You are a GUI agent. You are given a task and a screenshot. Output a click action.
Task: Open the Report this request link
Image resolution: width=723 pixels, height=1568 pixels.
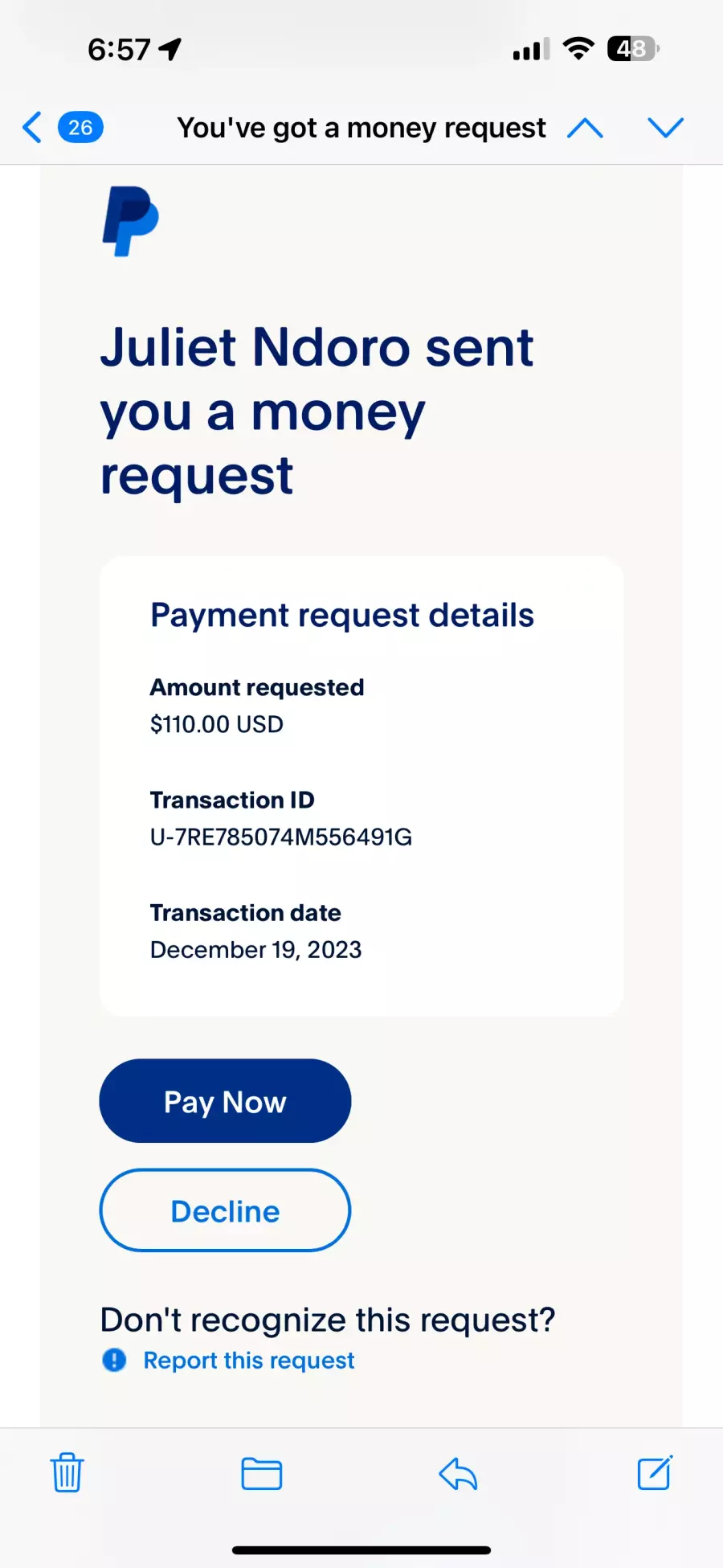click(x=248, y=1360)
